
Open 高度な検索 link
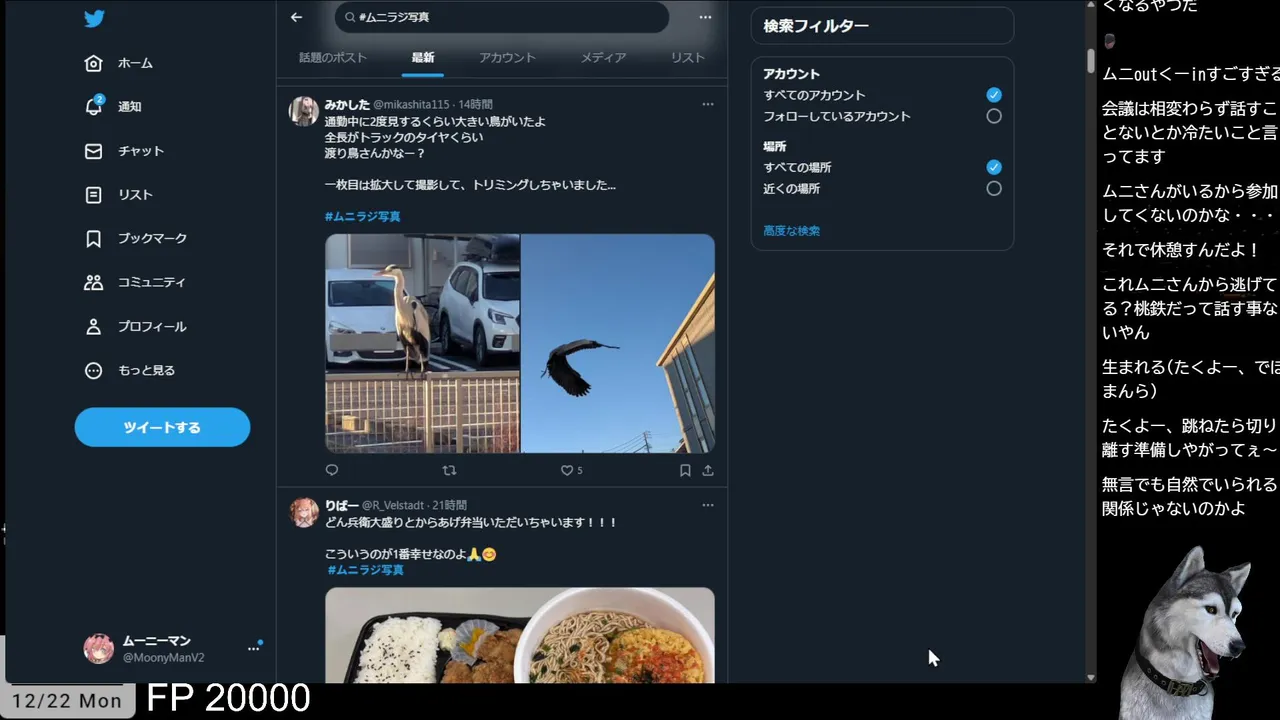(x=791, y=231)
